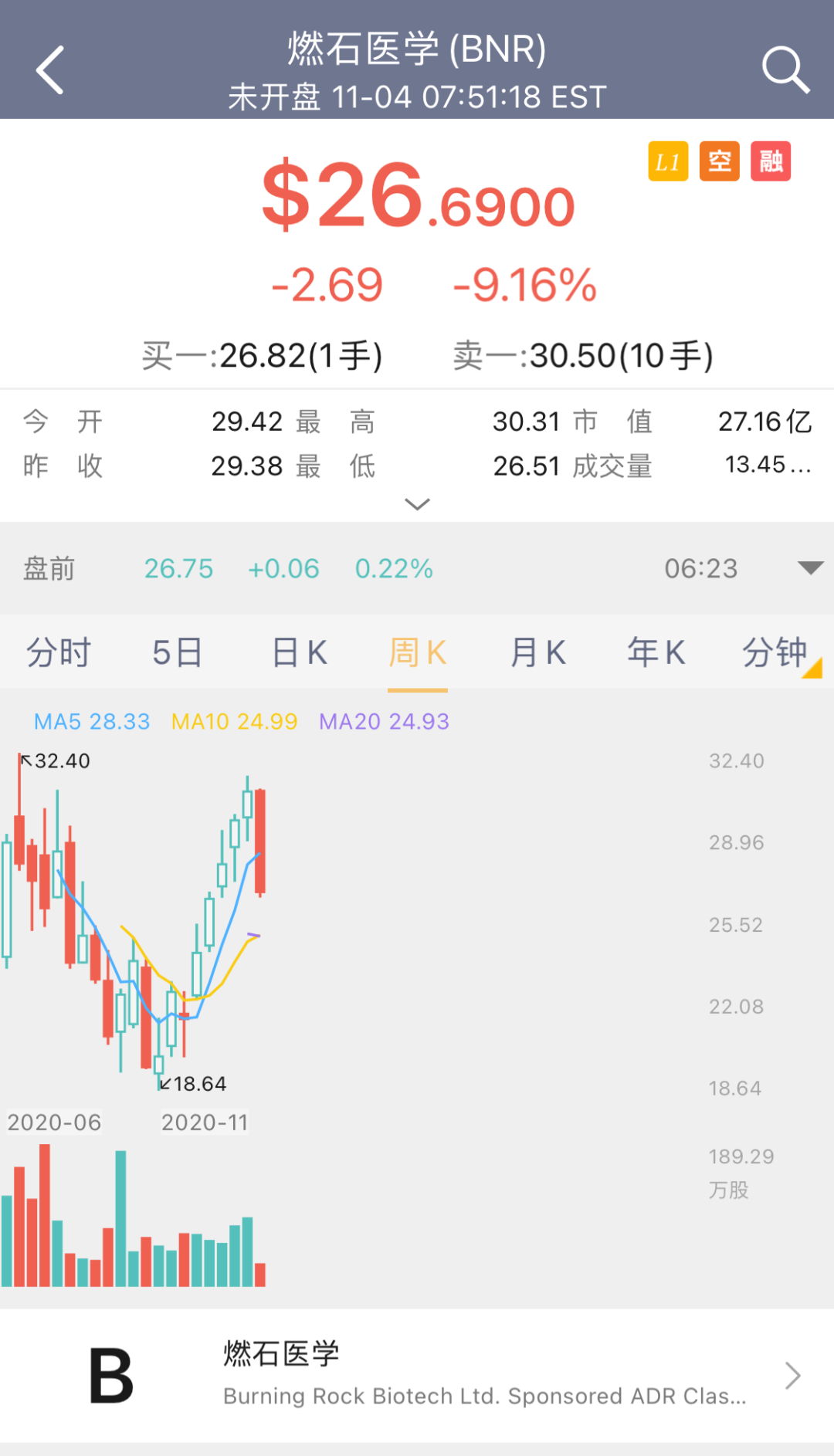Tap the orange 空 short-selling badge
The height and width of the screenshot is (1456, 834).
720,161
